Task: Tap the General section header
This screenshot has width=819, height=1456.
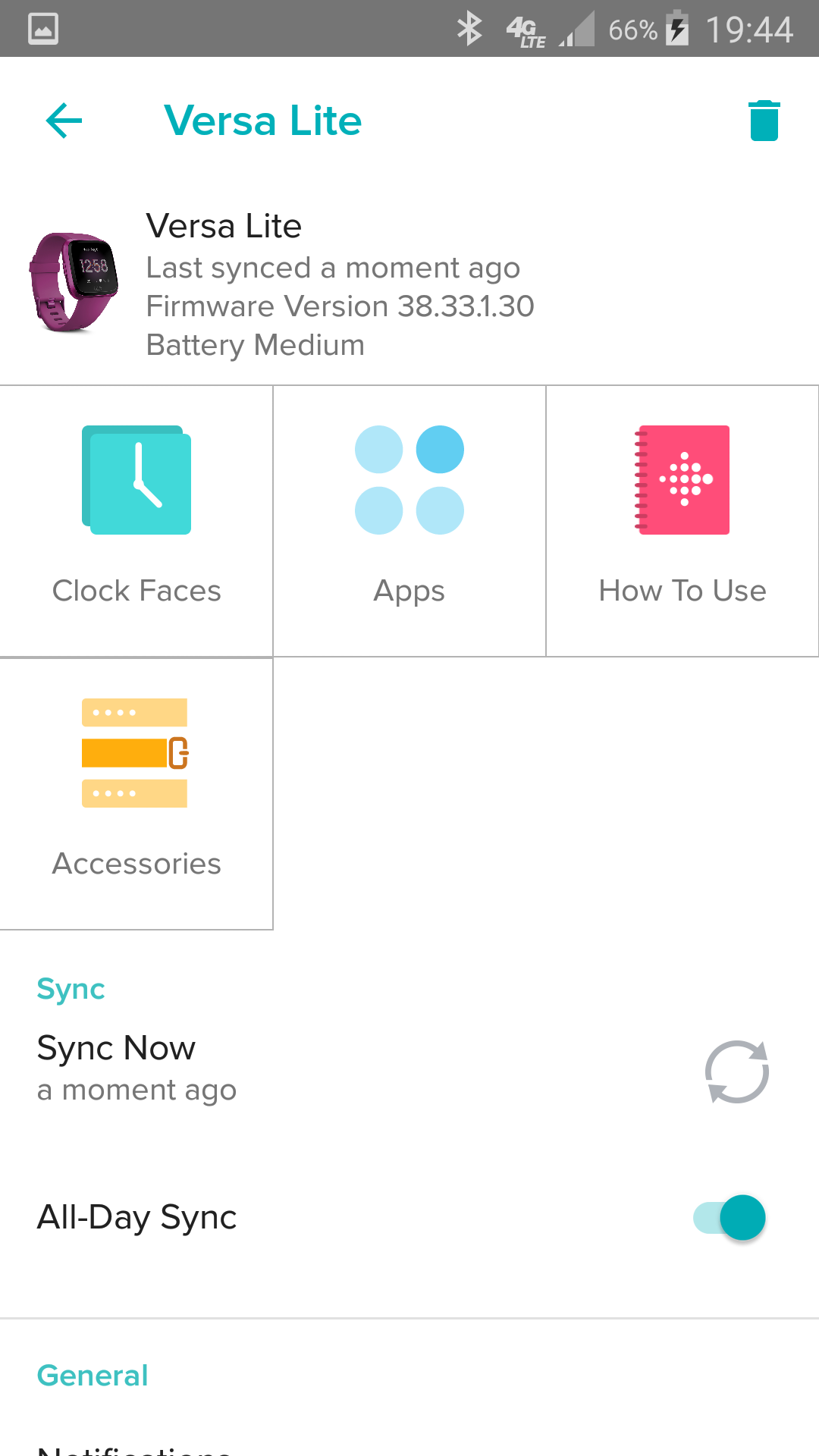Action: pyautogui.click(x=92, y=1375)
